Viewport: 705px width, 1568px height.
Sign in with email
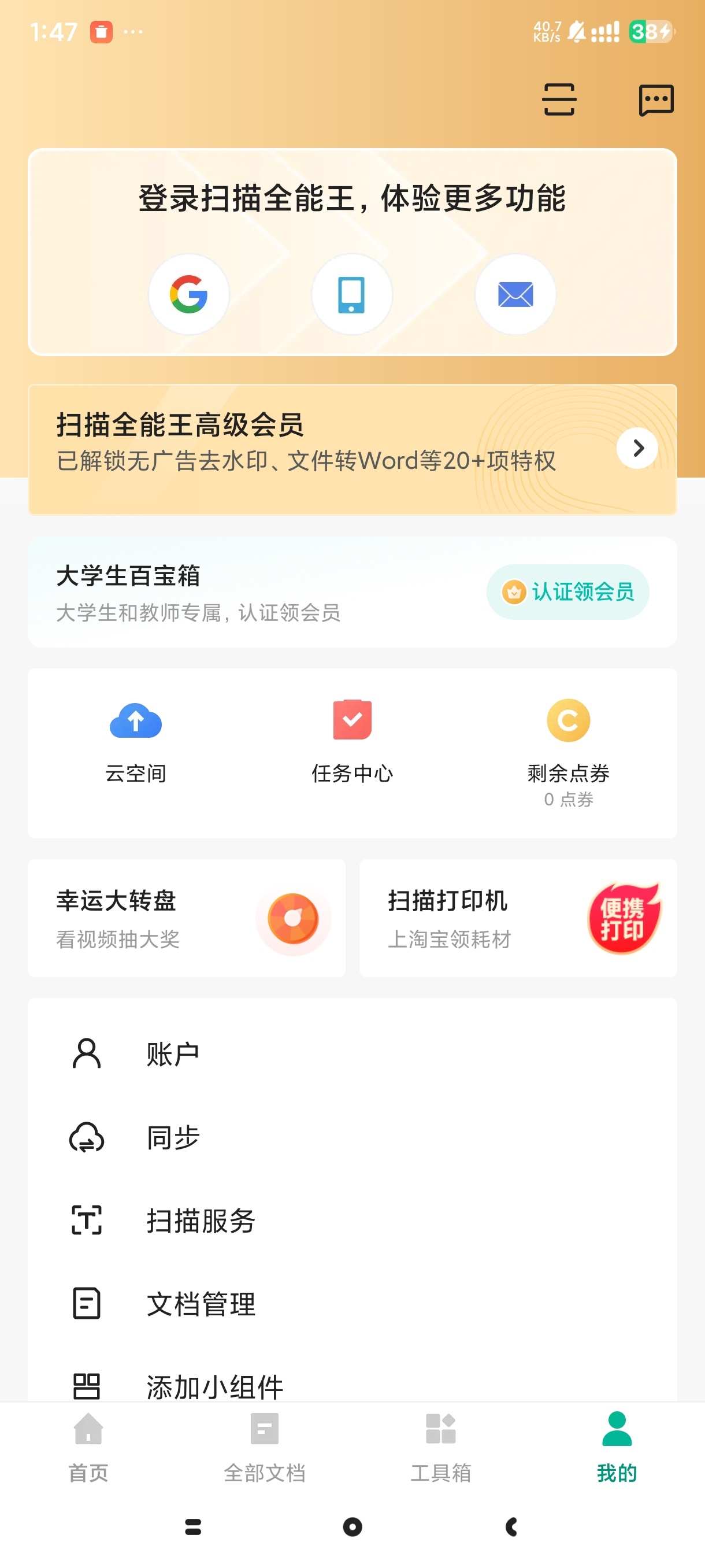pyautogui.click(x=515, y=295)
